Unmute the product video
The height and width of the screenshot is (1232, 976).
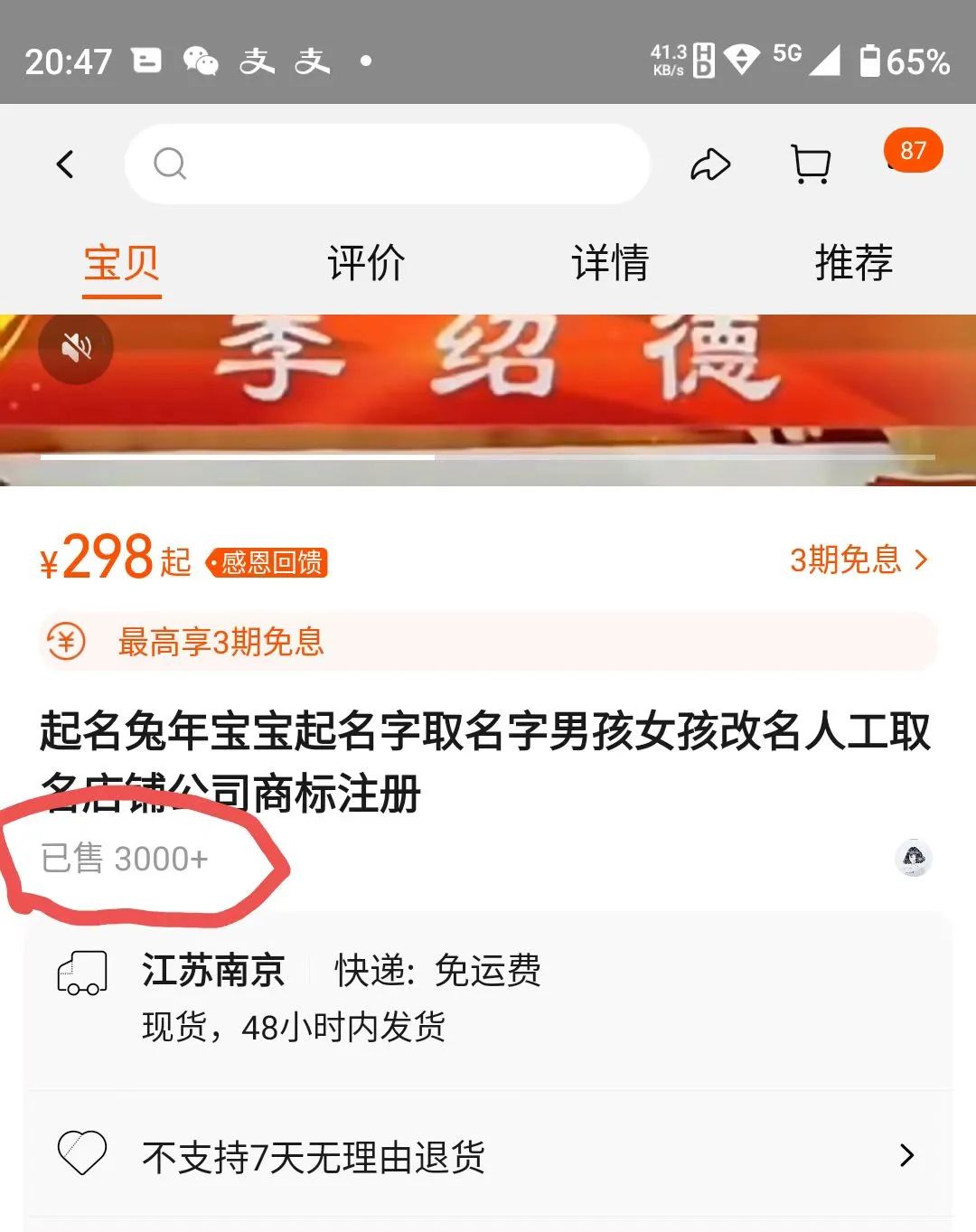pyautogui.click(x=77, y=347)
